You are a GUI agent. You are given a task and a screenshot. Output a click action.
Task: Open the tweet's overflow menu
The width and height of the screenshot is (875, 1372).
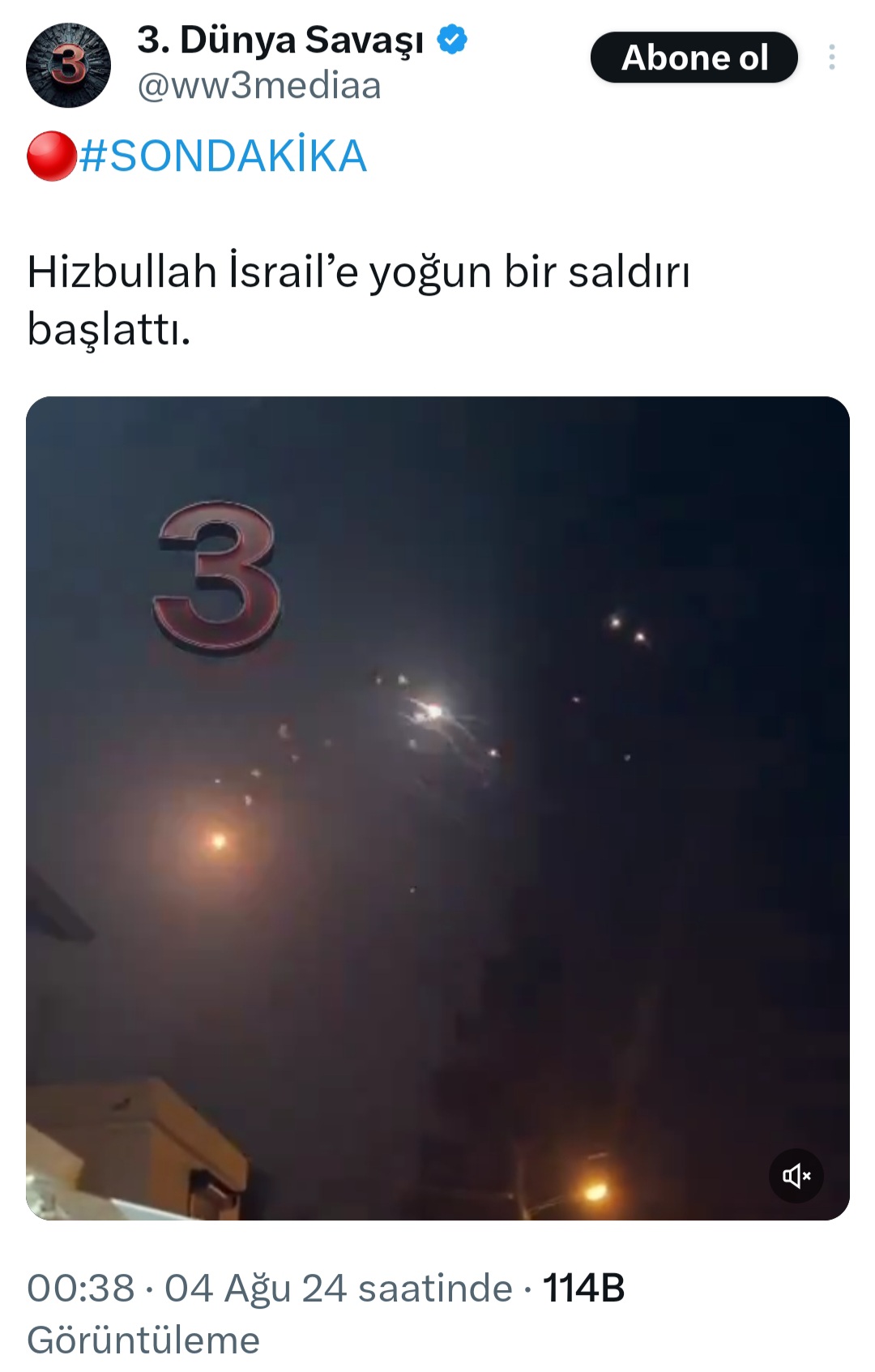[x=831, y=57]
